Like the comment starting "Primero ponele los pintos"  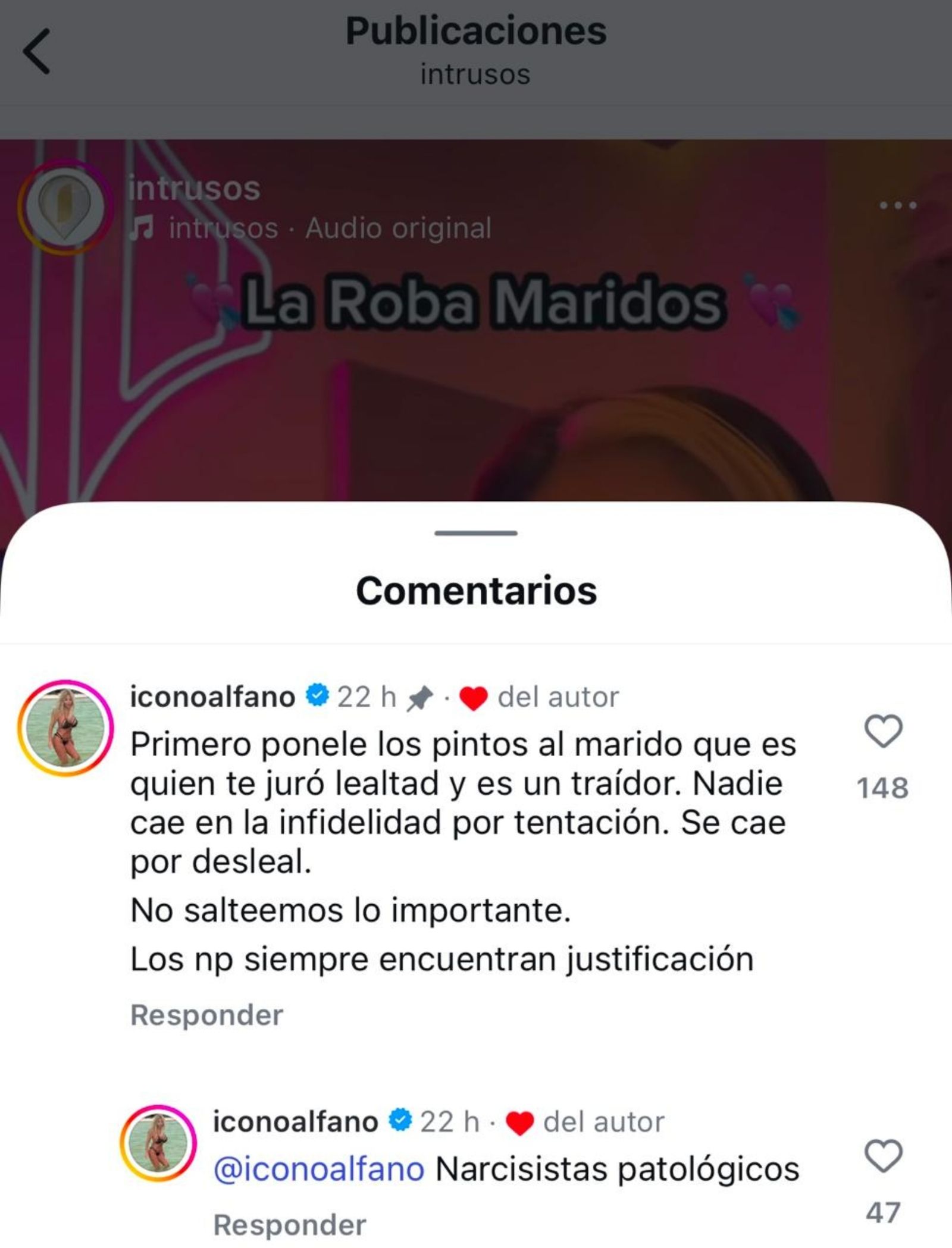coord(883,731)
